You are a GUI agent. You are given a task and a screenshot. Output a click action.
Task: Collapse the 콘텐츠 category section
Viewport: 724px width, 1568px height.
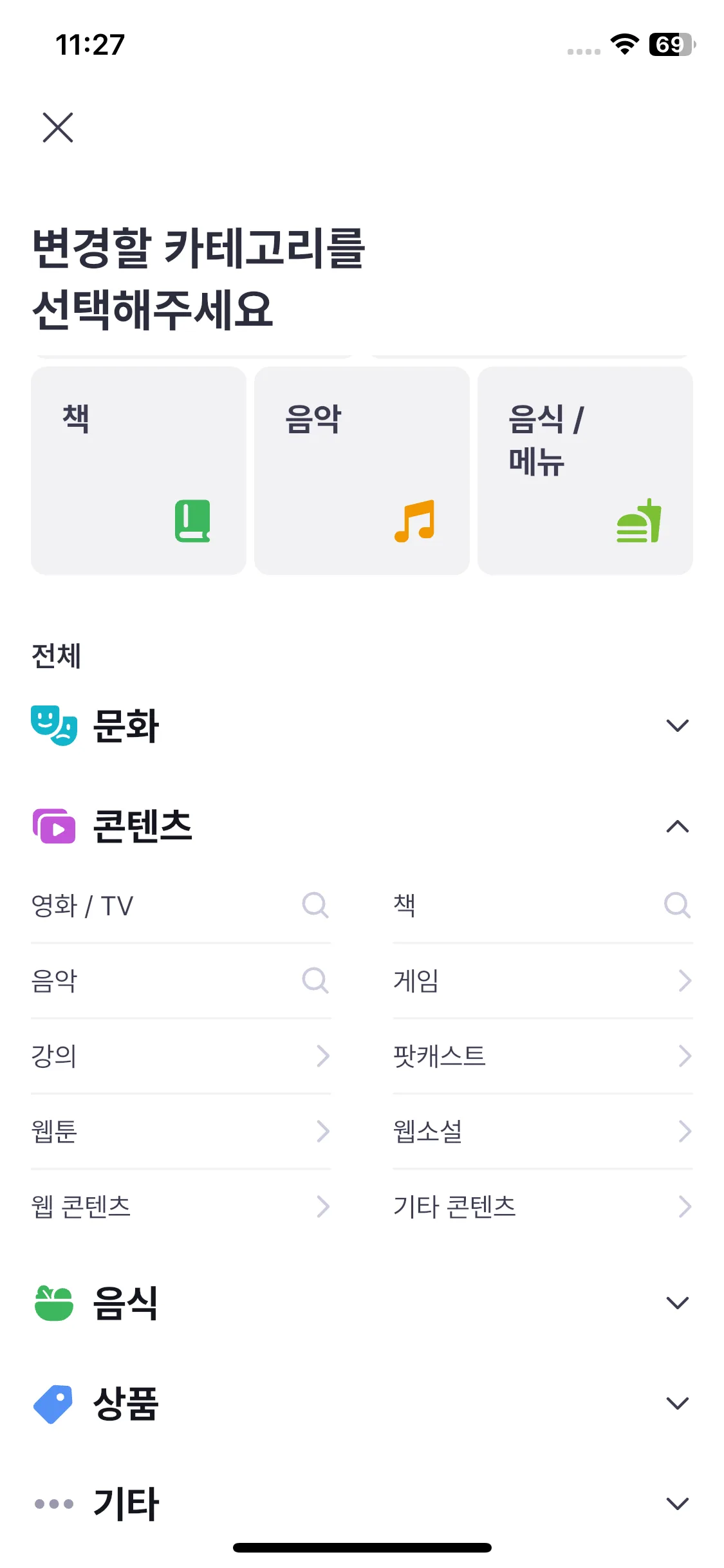676,826
